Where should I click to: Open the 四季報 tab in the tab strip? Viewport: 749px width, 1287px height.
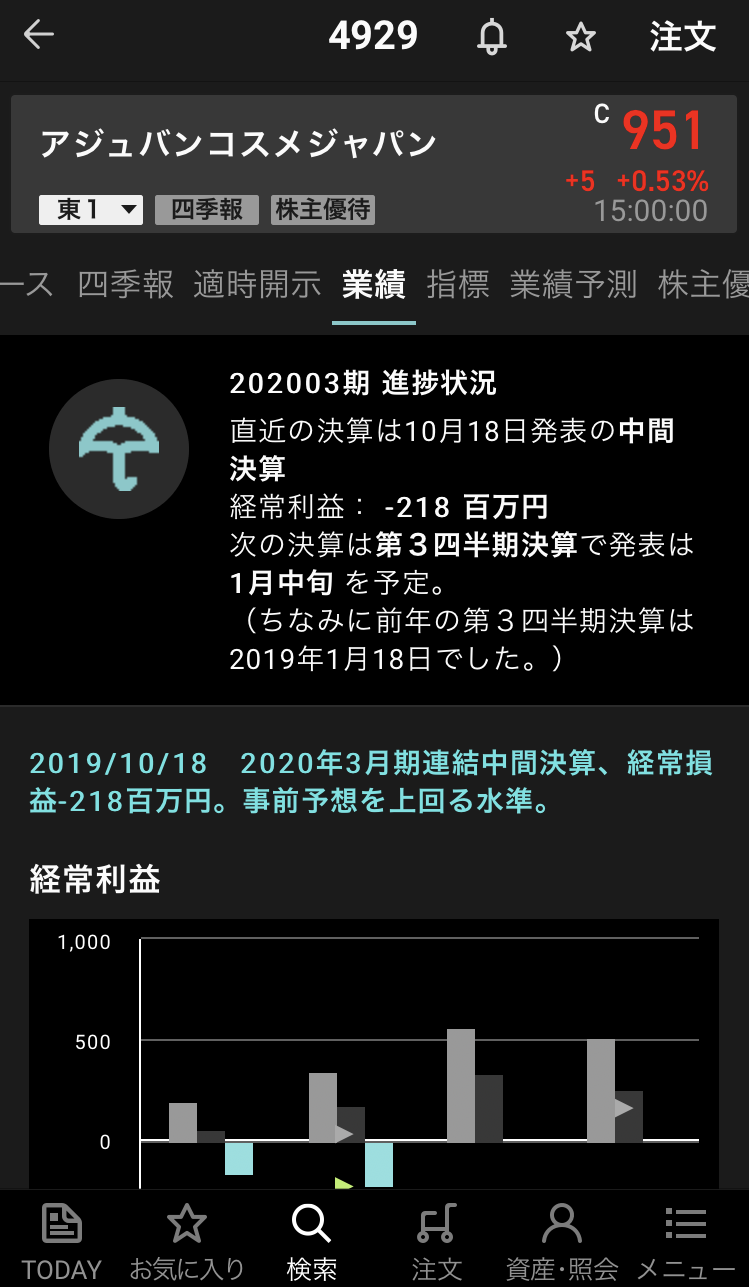click(125, 285)
